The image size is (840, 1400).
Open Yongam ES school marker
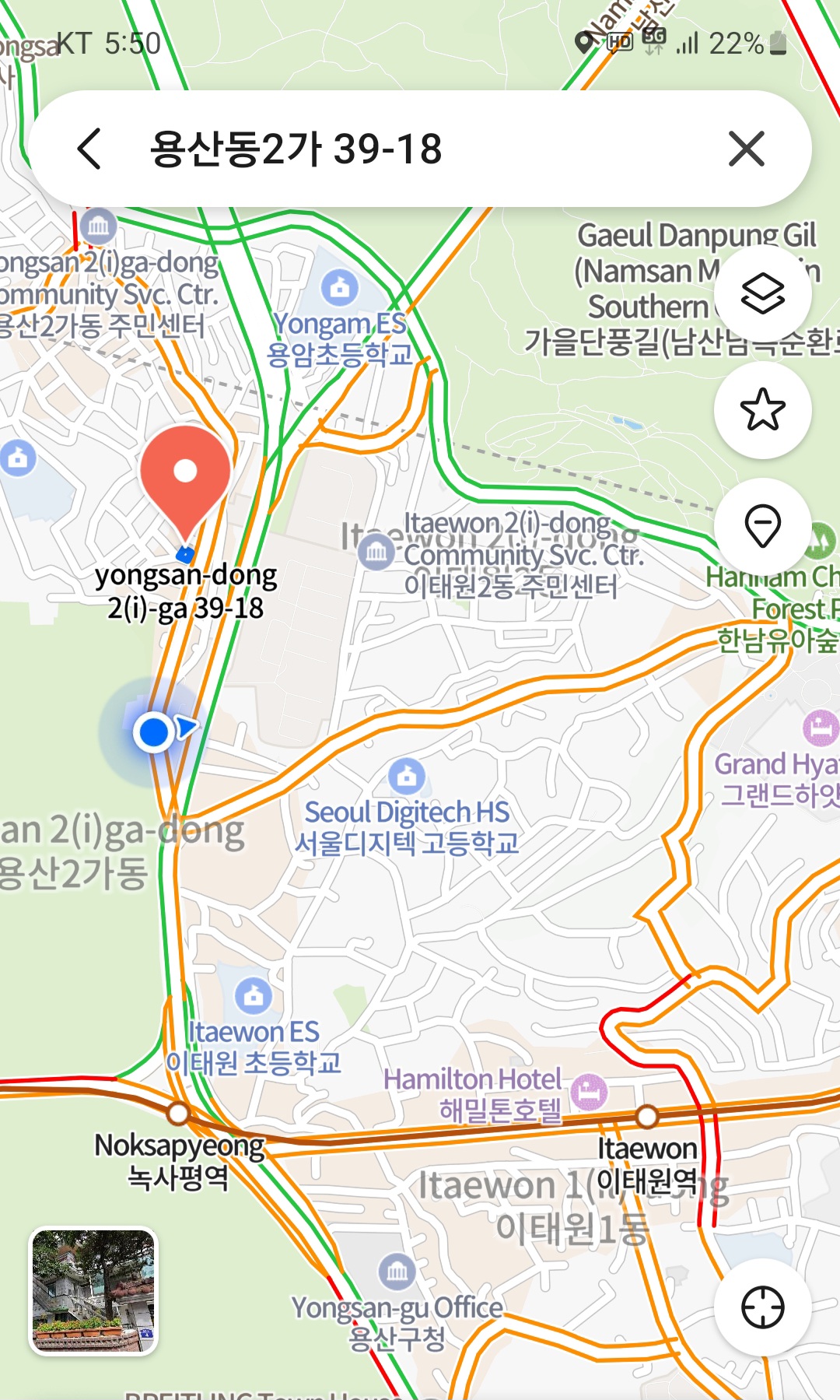click(340, 288)
